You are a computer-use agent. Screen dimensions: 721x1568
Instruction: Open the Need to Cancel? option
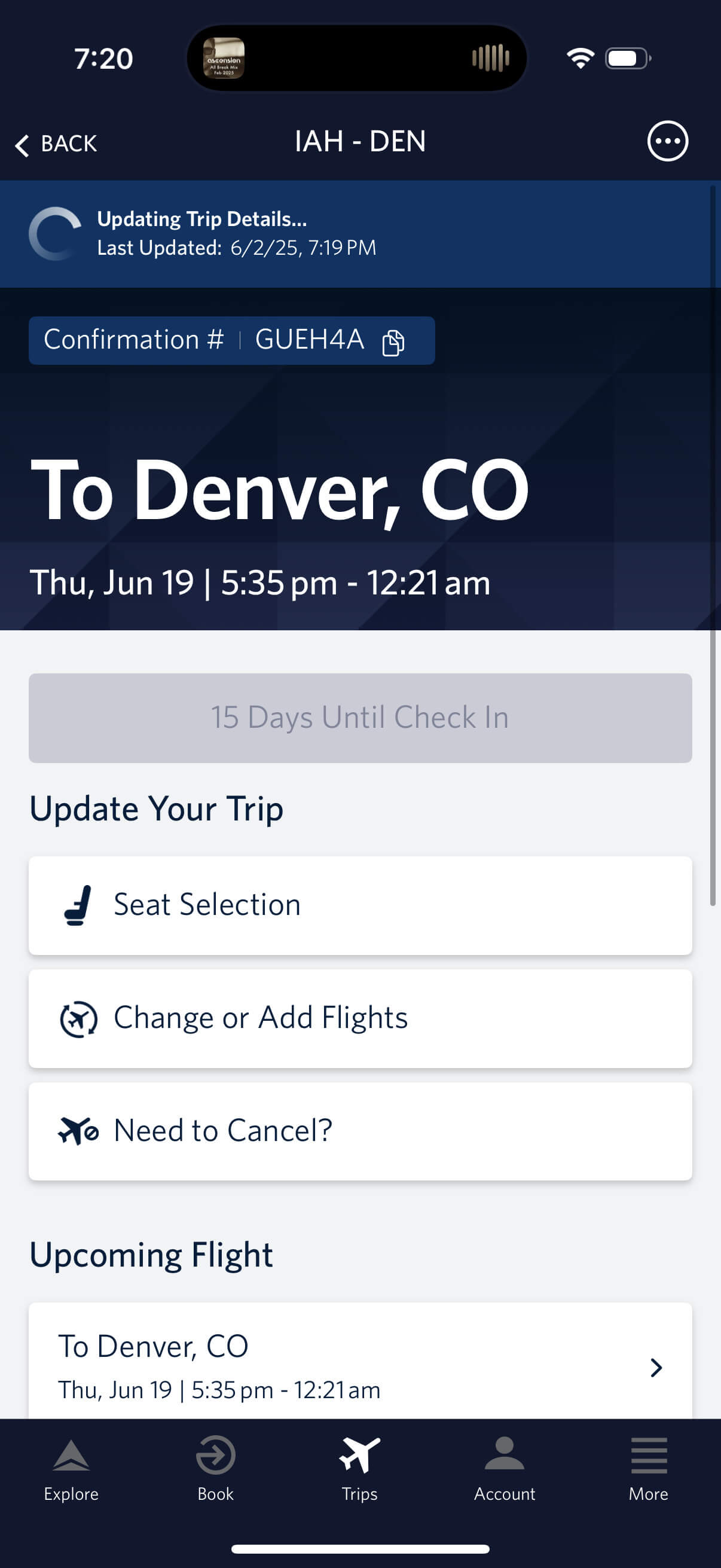pos(360,1130)
